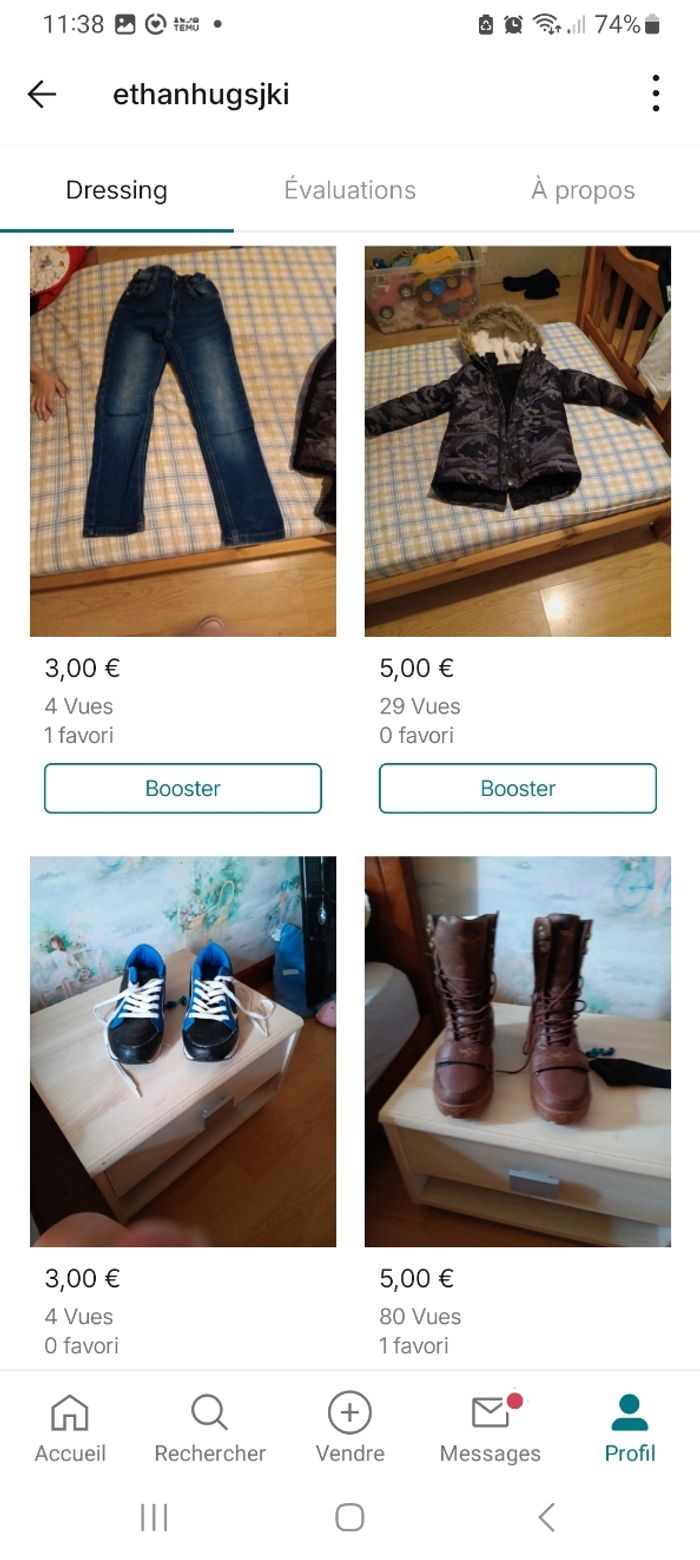Open the blue jeans listing

[183, 441]
